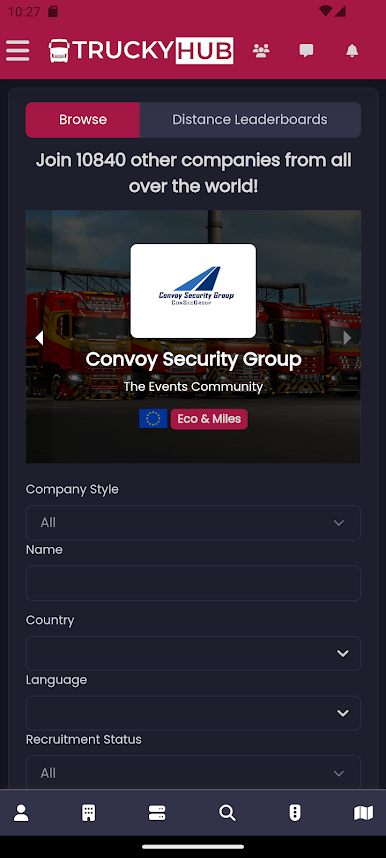The image size is (386, 858).
Task: Open the hamburger menu
Action: 18,51
